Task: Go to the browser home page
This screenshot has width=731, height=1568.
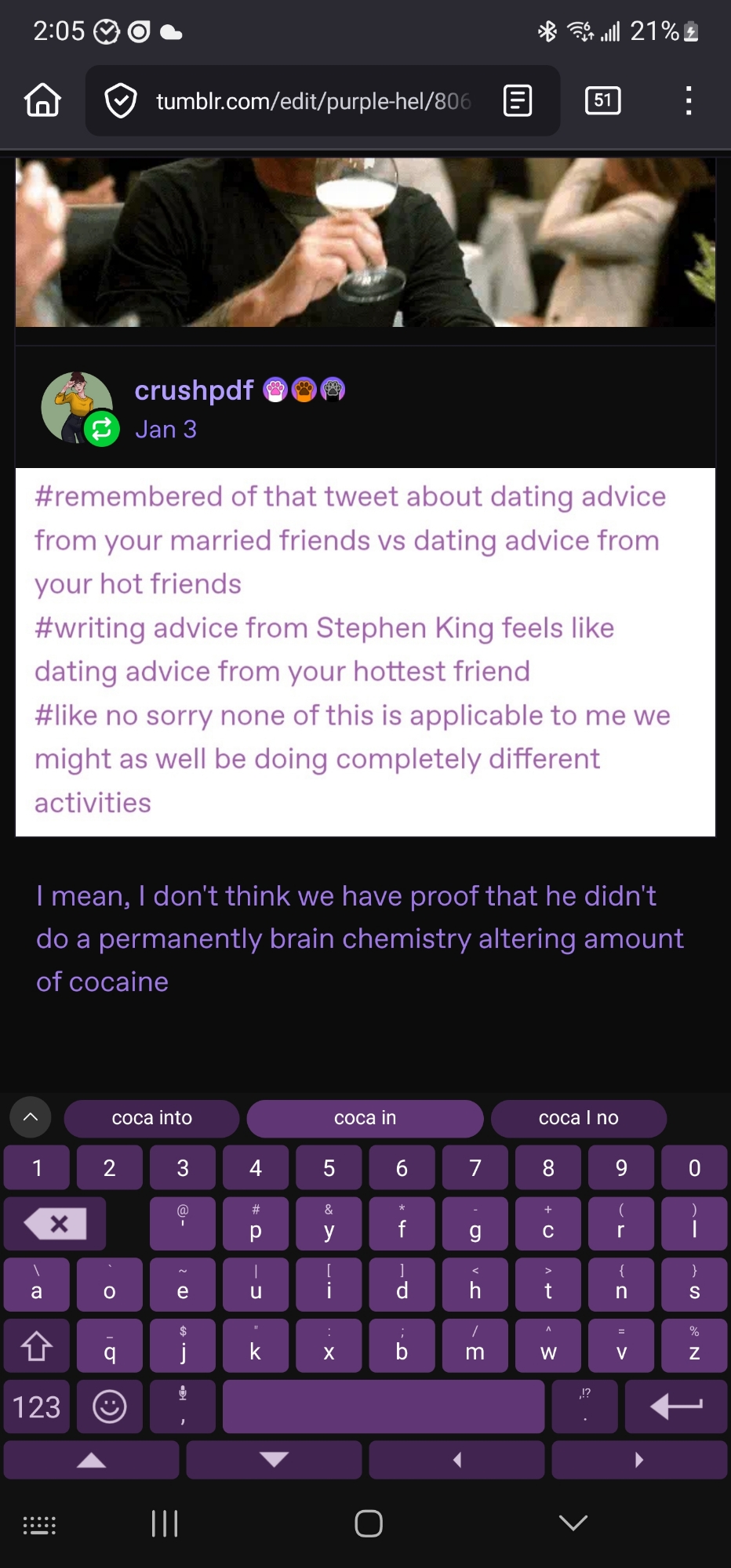Action: pos(42,100)
